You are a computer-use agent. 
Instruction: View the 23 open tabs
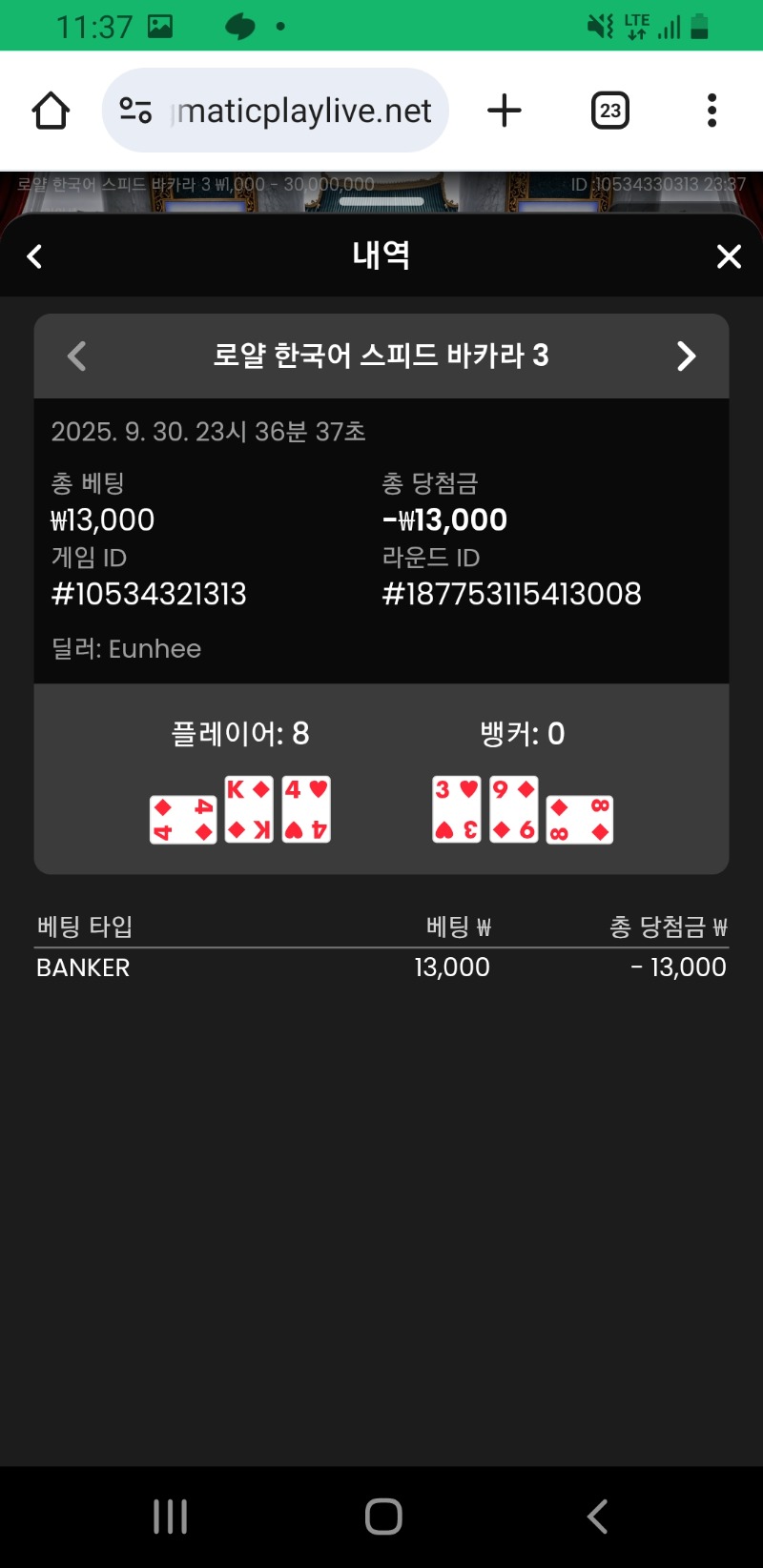(x=610, y=111)
